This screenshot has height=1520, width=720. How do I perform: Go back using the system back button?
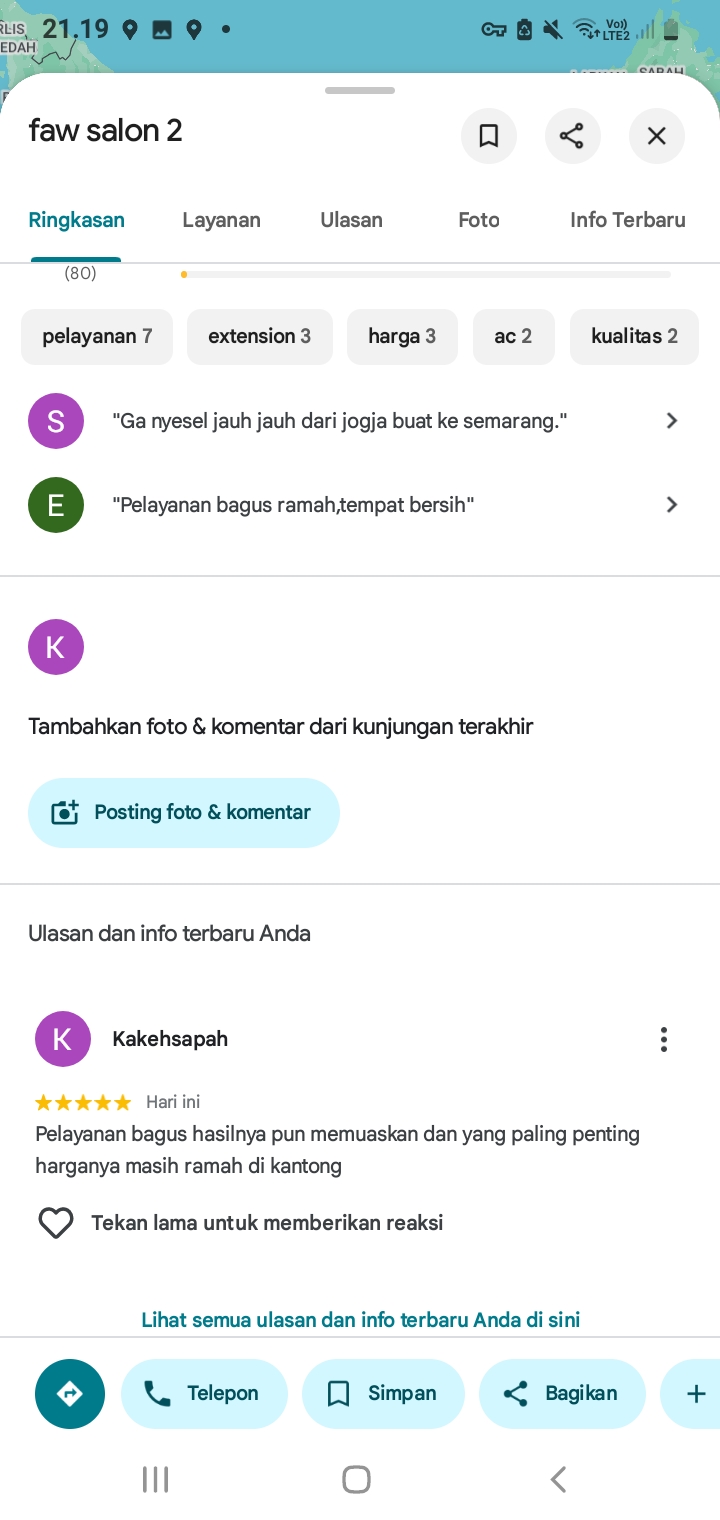[559, 1479]
